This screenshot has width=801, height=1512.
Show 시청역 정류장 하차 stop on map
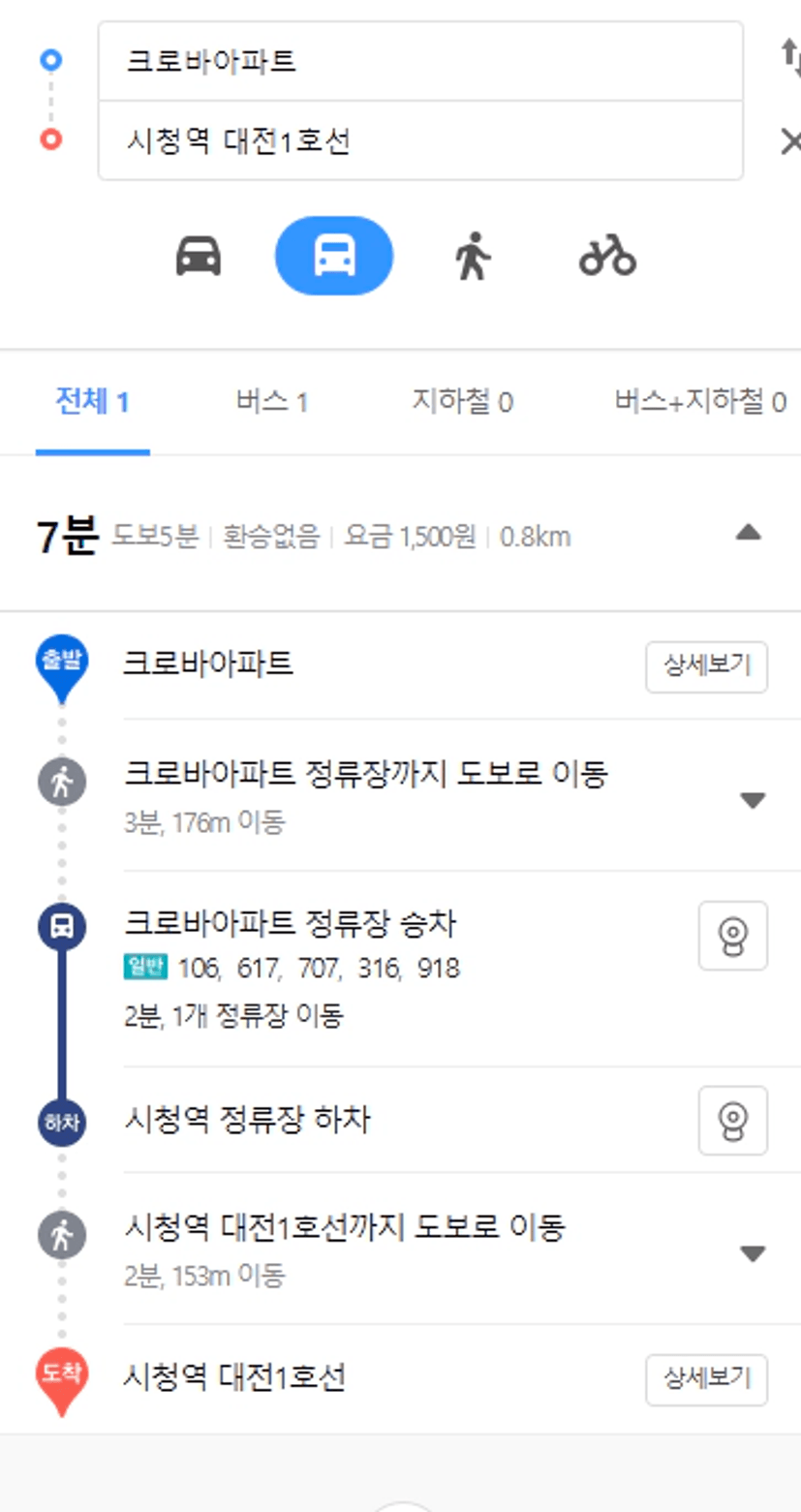coord(733,1121)
